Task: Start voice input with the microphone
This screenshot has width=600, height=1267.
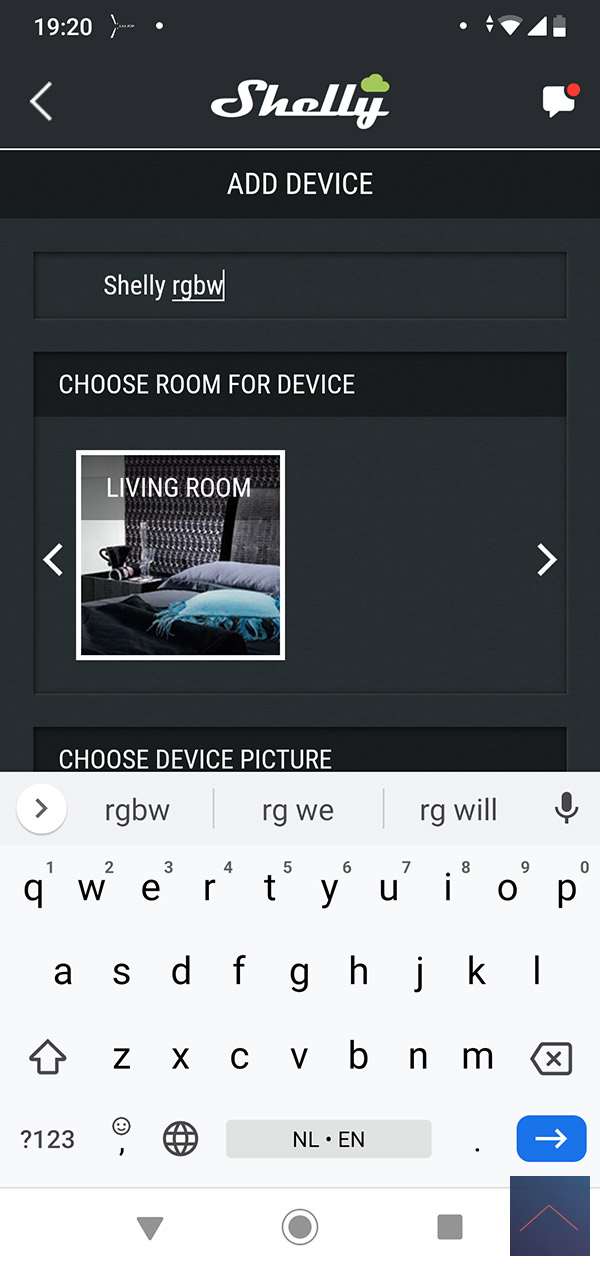Action: pos(566,808)
